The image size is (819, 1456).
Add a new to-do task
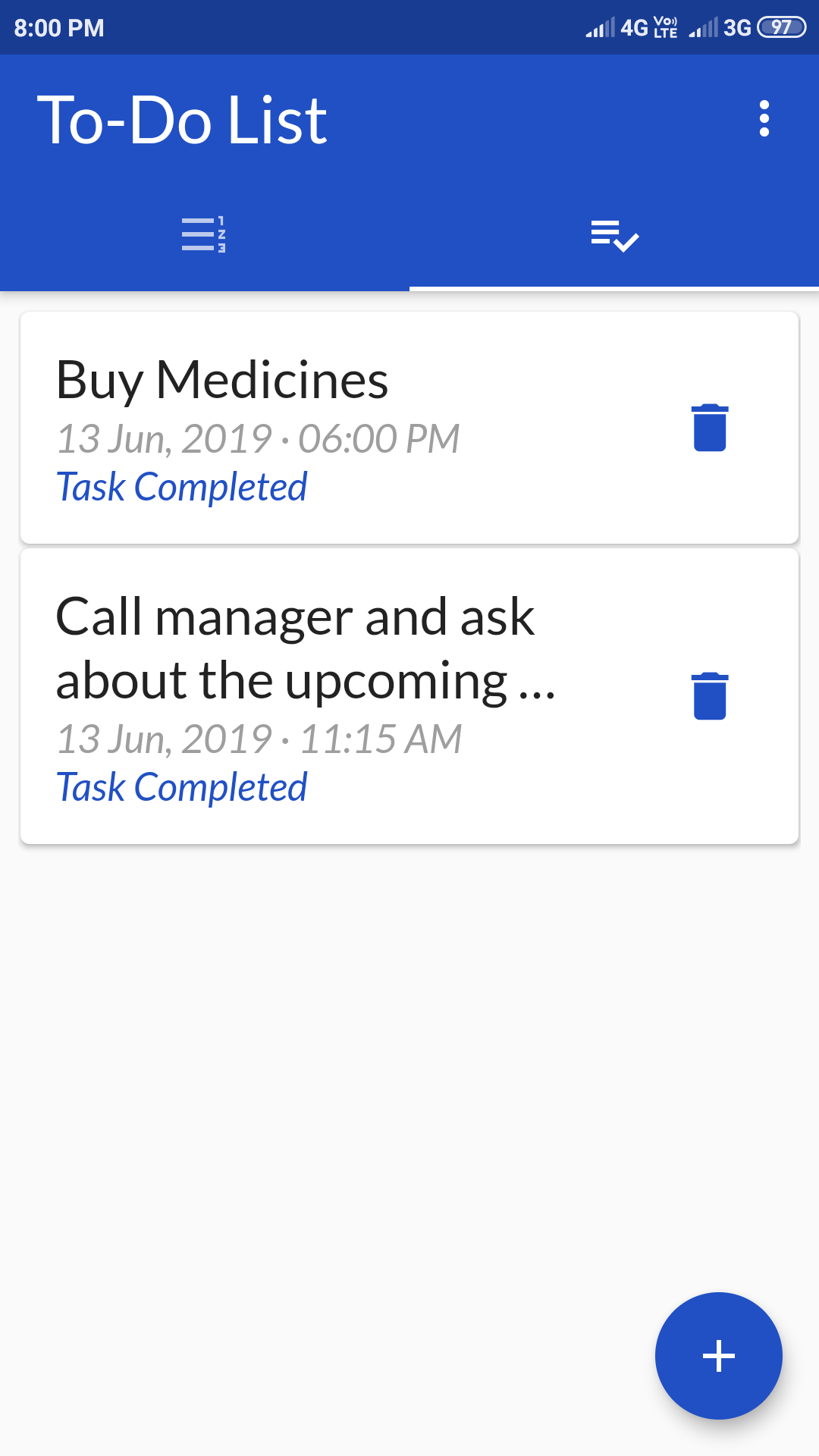pyautogui.click(x=718, y=1355)
